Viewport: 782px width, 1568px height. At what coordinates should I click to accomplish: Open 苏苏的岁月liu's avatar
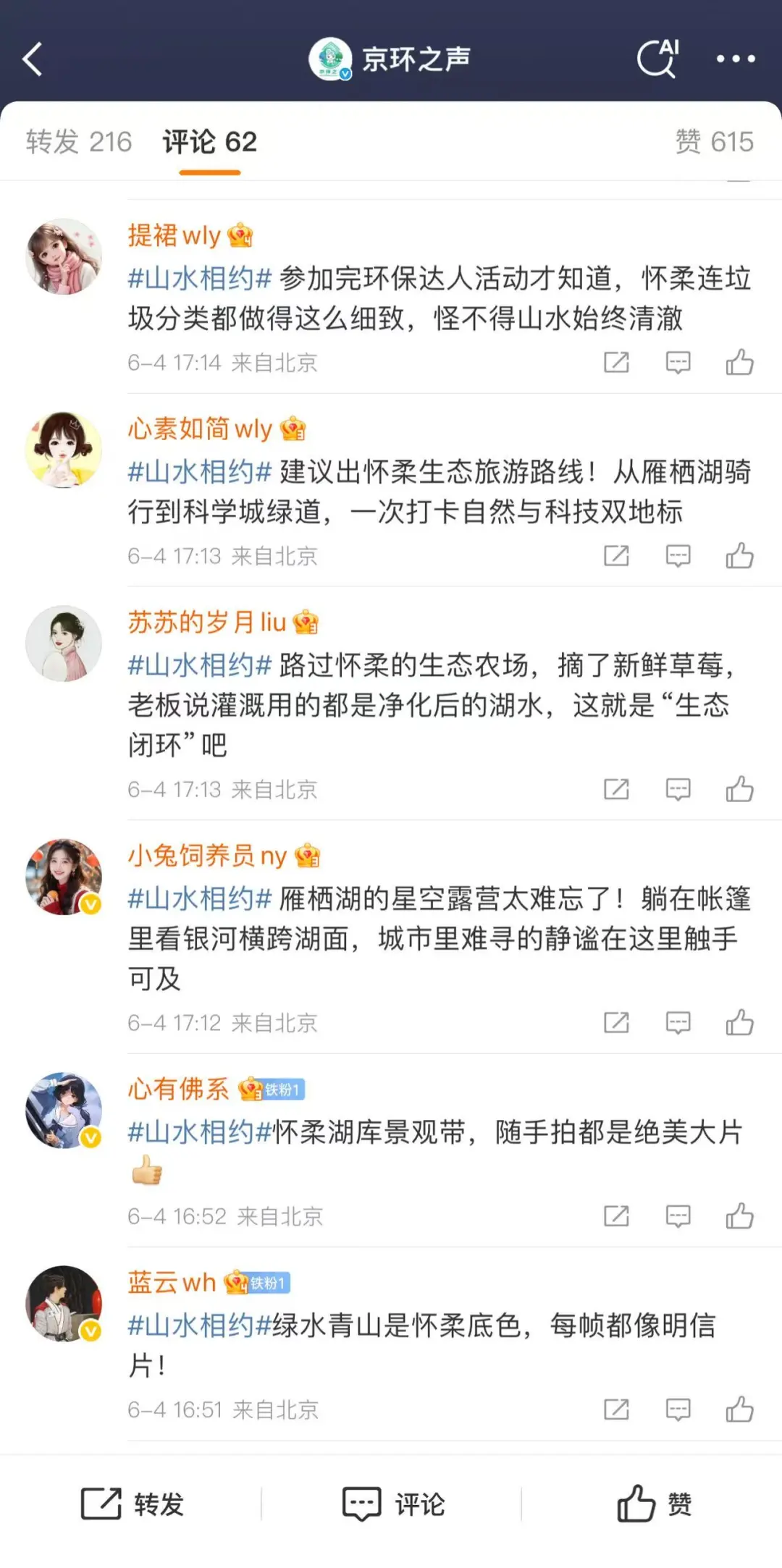click(x=64, y=644)
